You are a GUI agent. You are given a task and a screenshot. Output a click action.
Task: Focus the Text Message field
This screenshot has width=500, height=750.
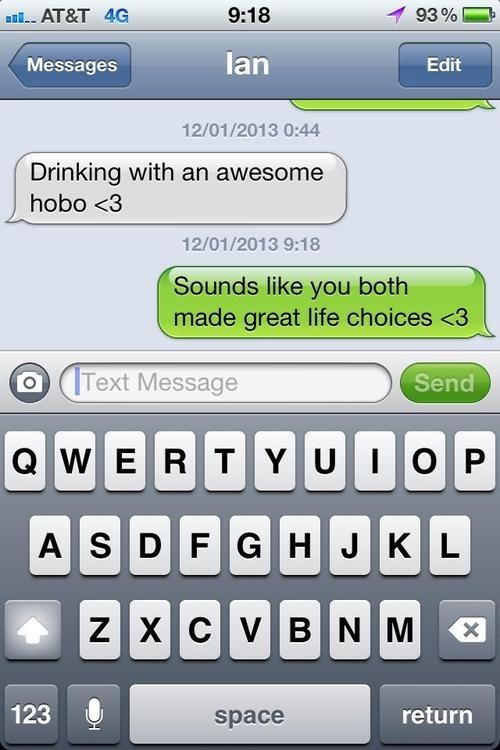tap(225, 383)
